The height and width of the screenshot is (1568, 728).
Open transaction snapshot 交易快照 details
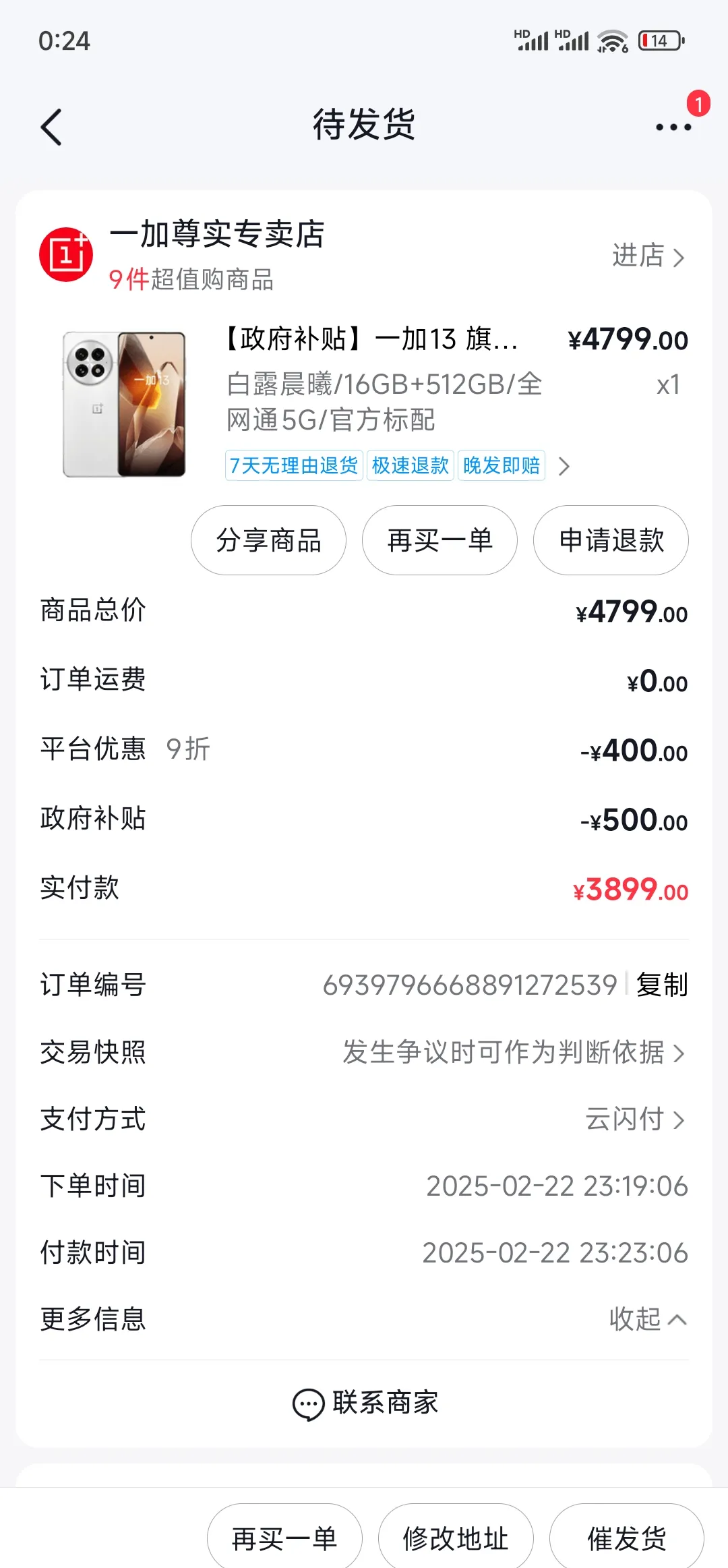pos(512,1053)
